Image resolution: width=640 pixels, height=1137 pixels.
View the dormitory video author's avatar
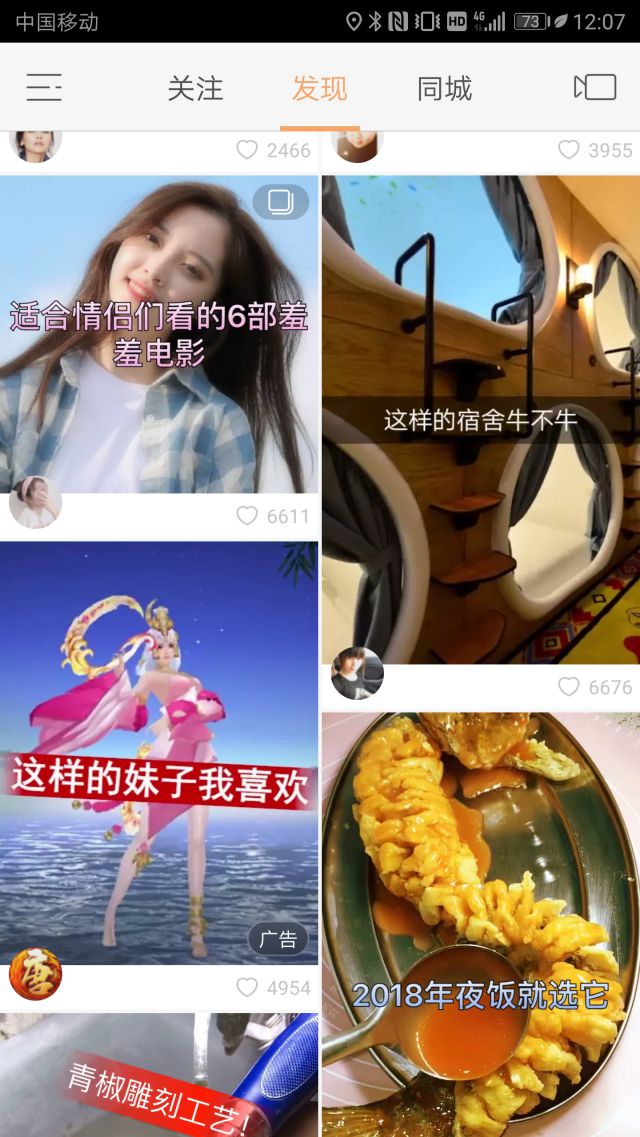pyautogui.click(x=357, y=673)
